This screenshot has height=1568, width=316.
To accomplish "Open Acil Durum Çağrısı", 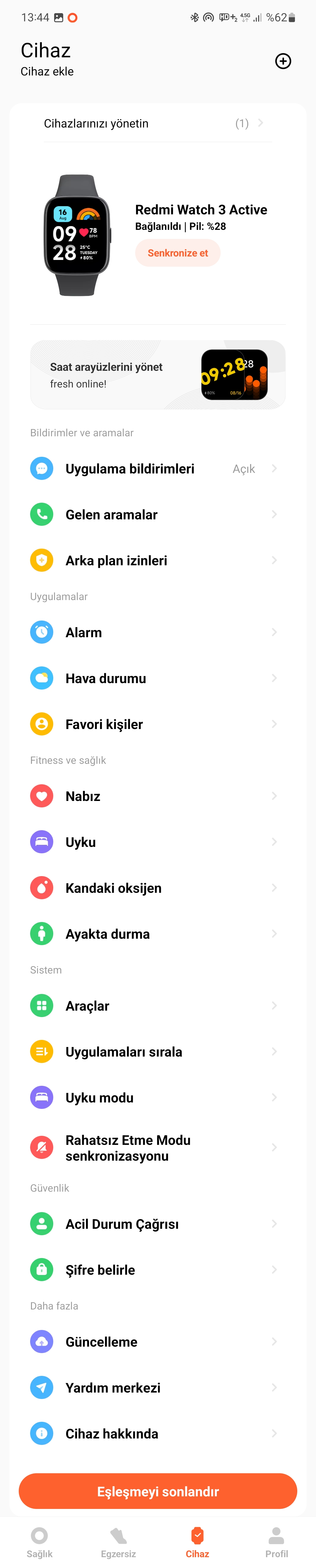I will [157, 1224].
